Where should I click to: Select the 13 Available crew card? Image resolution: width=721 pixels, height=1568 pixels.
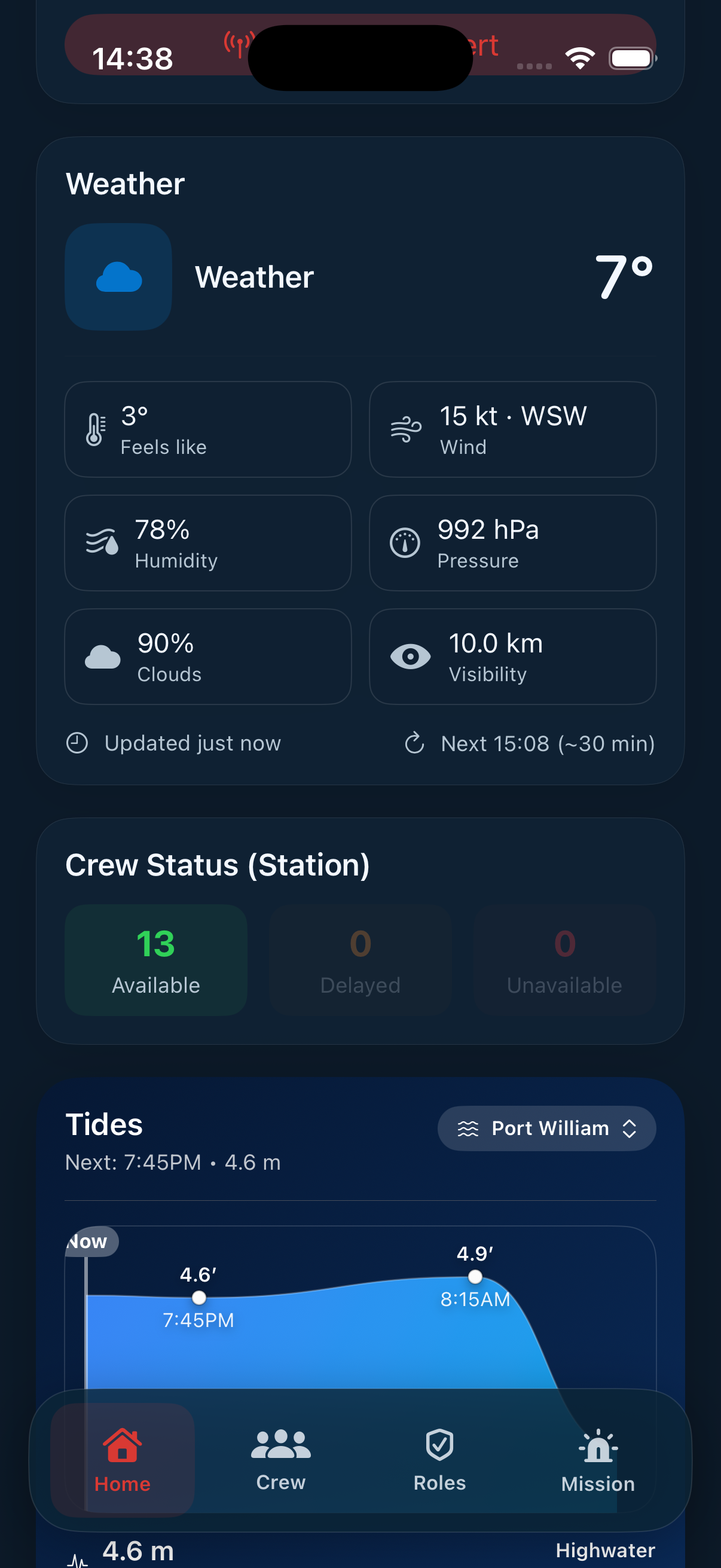click(x=156, y=960)
